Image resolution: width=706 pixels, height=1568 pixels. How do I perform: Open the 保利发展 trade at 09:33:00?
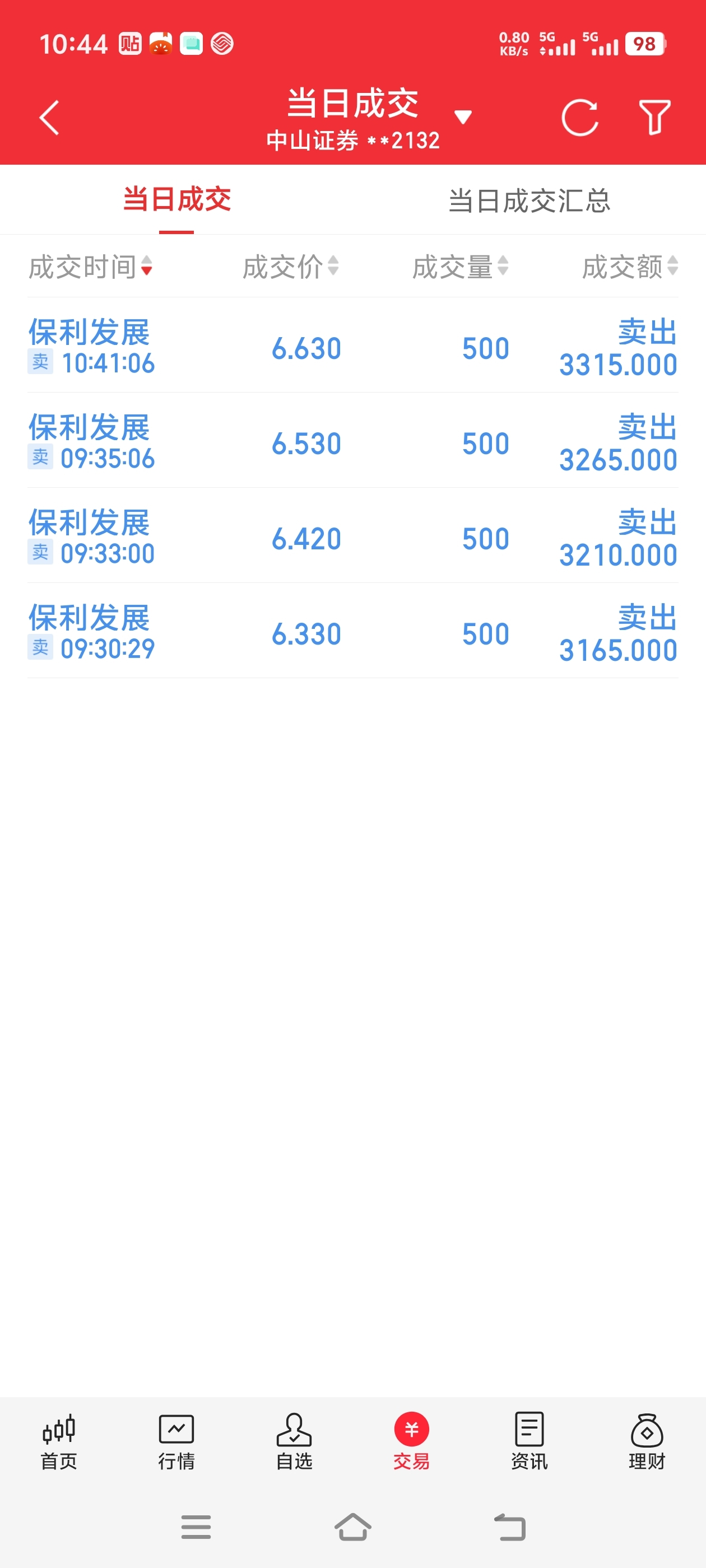(x=352, y=536)
